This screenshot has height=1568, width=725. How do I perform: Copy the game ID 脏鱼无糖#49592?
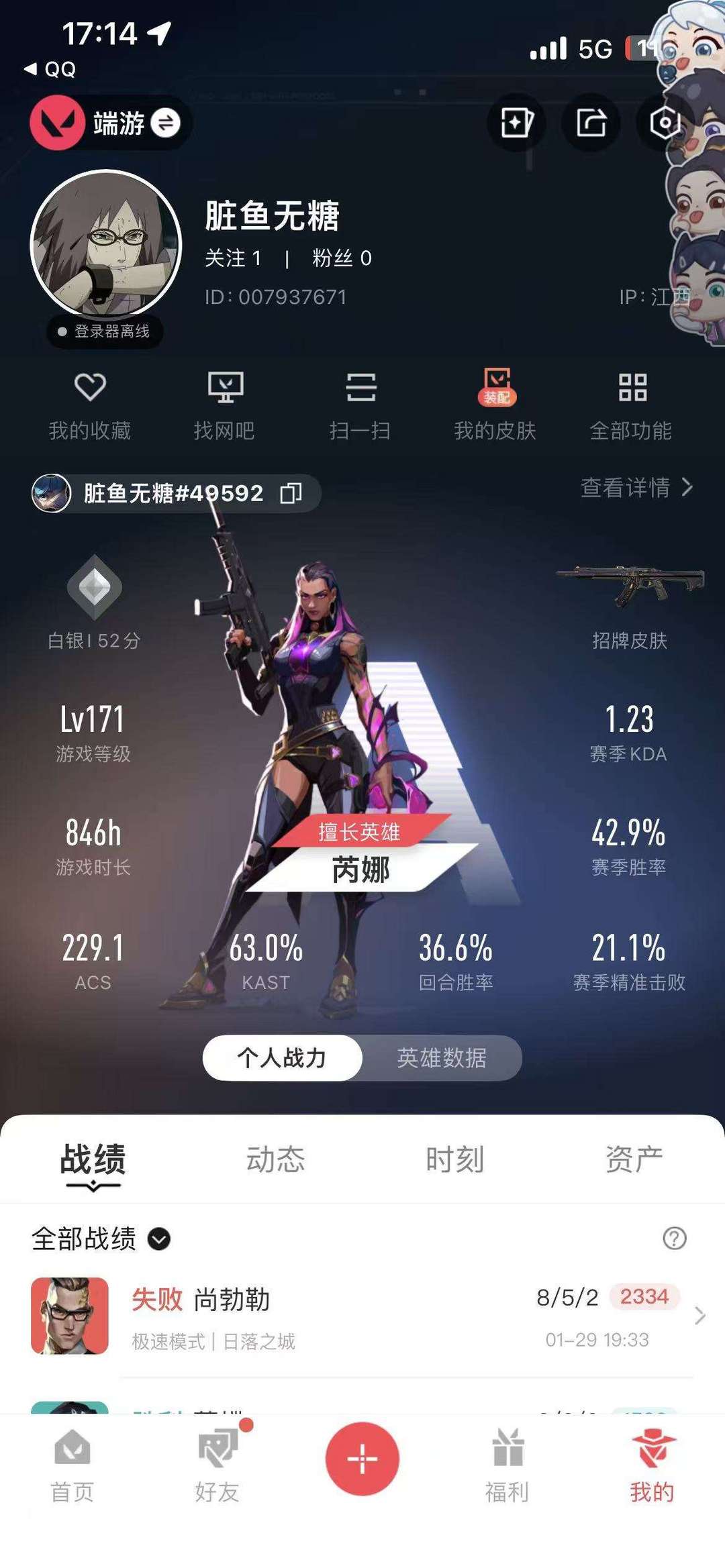tap(290, 492)
